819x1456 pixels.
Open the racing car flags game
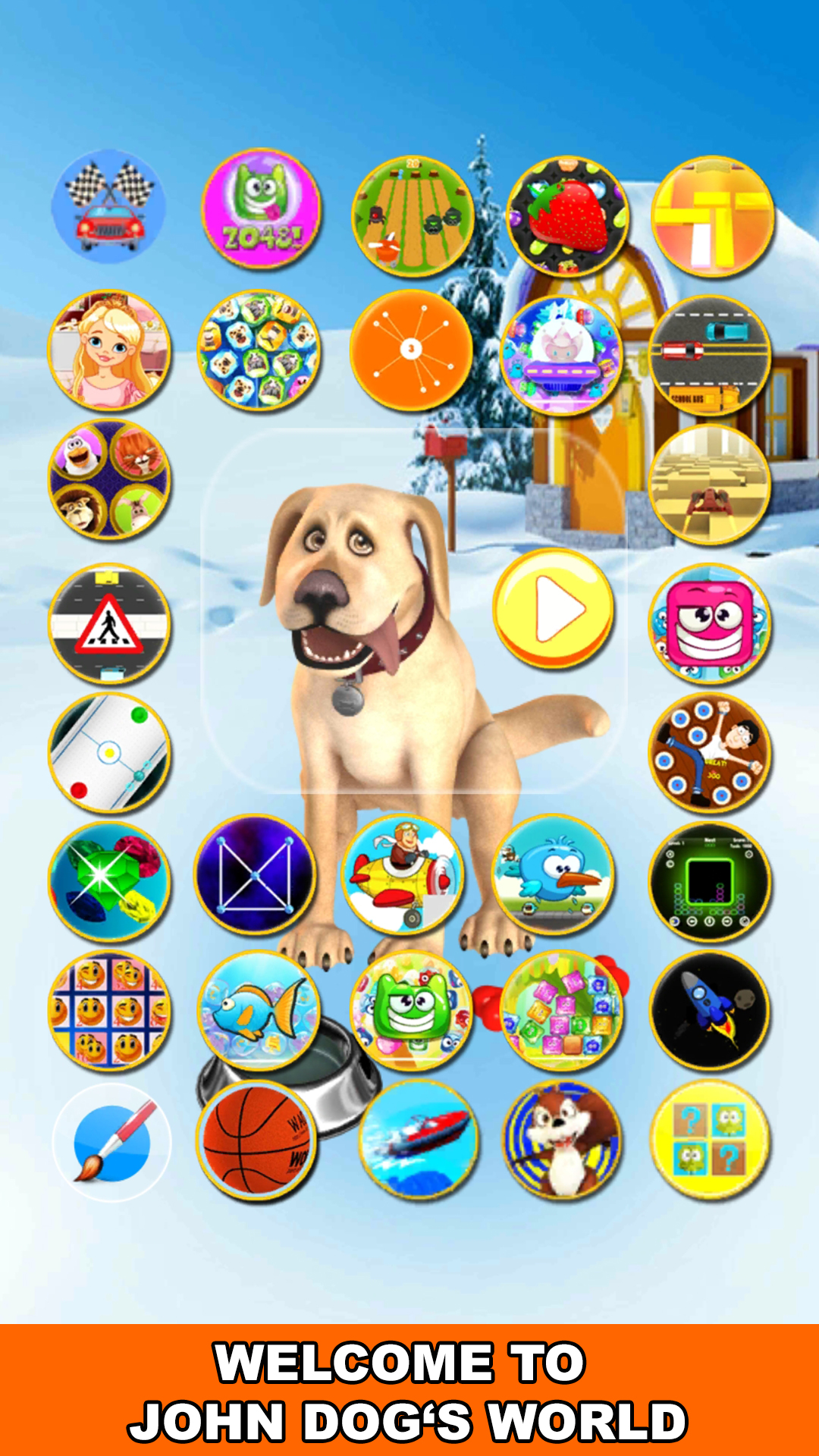tap(108, 206)
